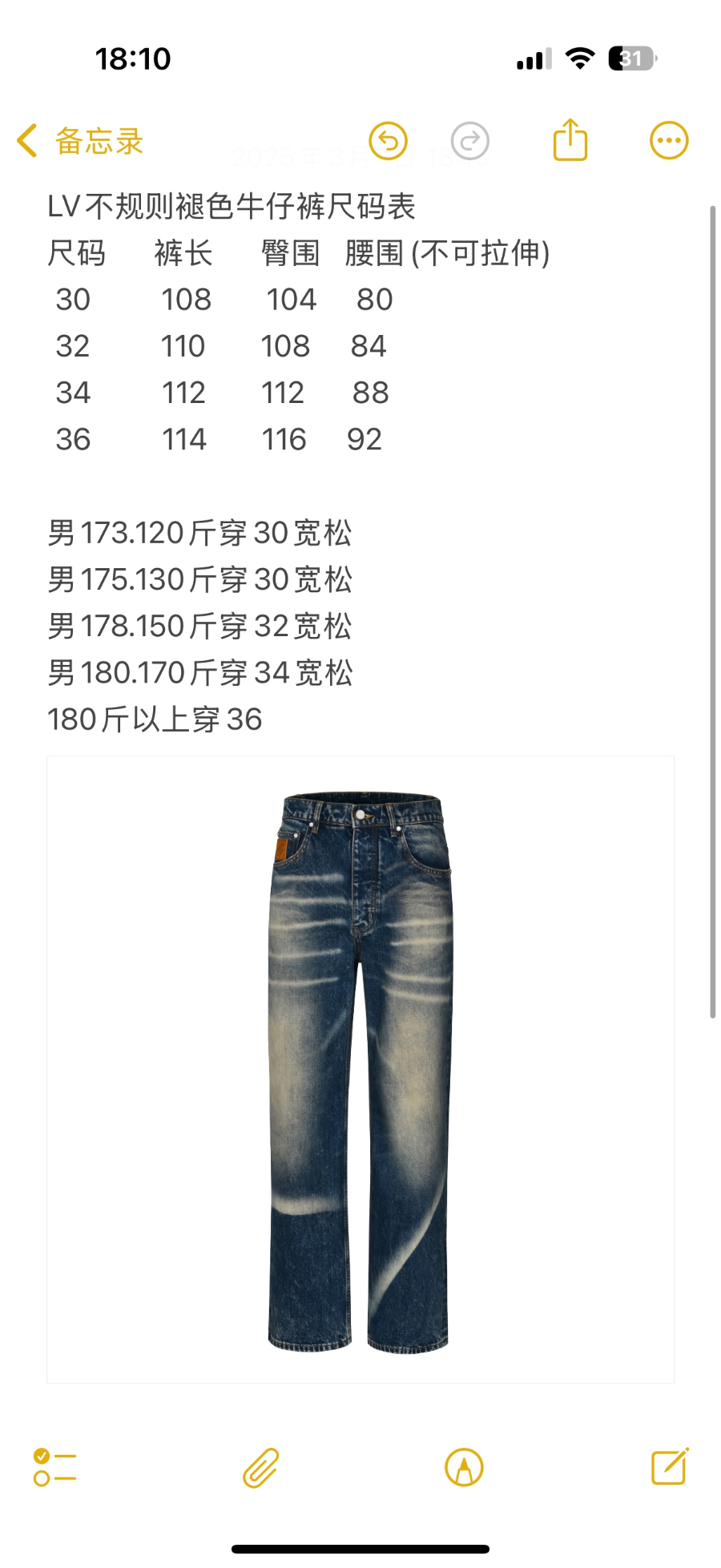Go back to 备忘录 notes list
The image size is (721, 1568).
80,142
